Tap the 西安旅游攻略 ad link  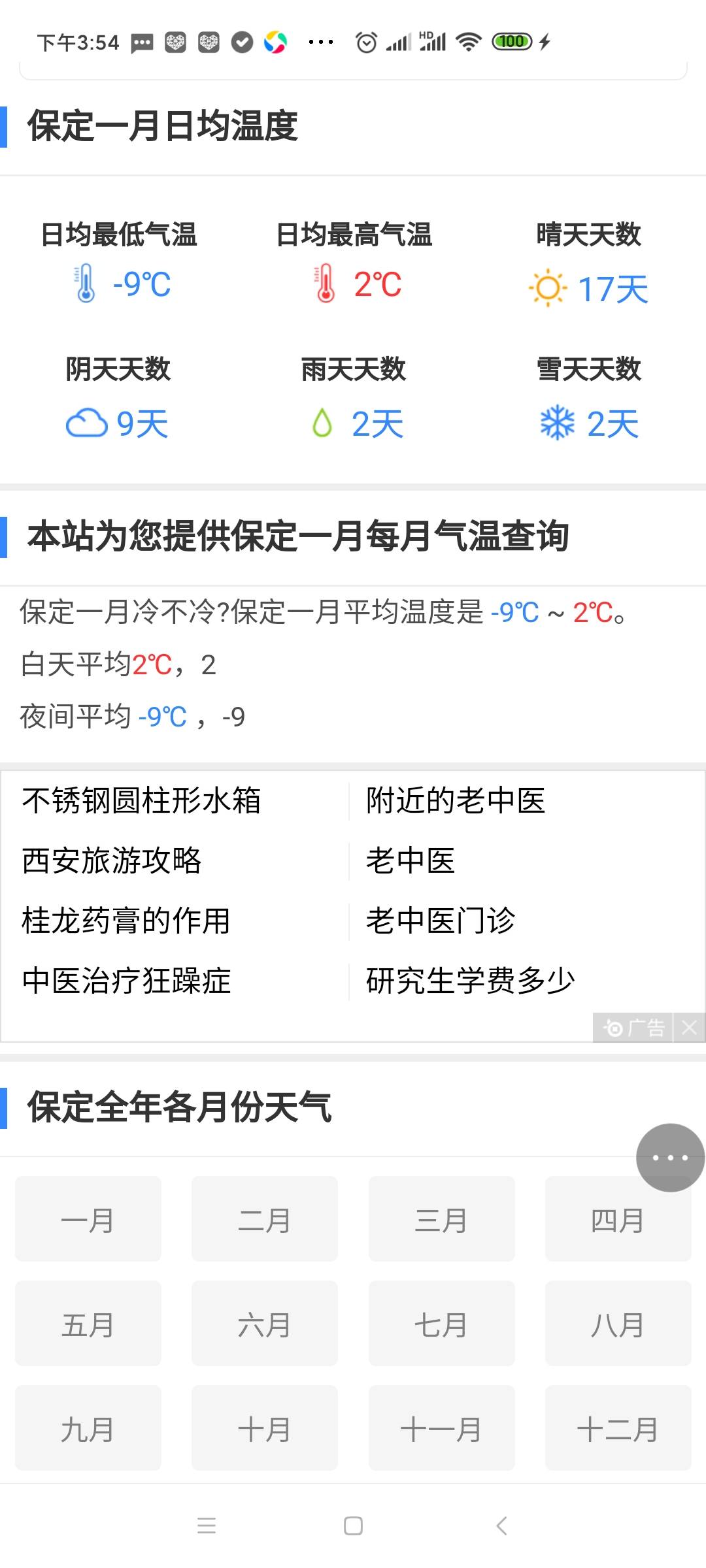pos(112,861)
